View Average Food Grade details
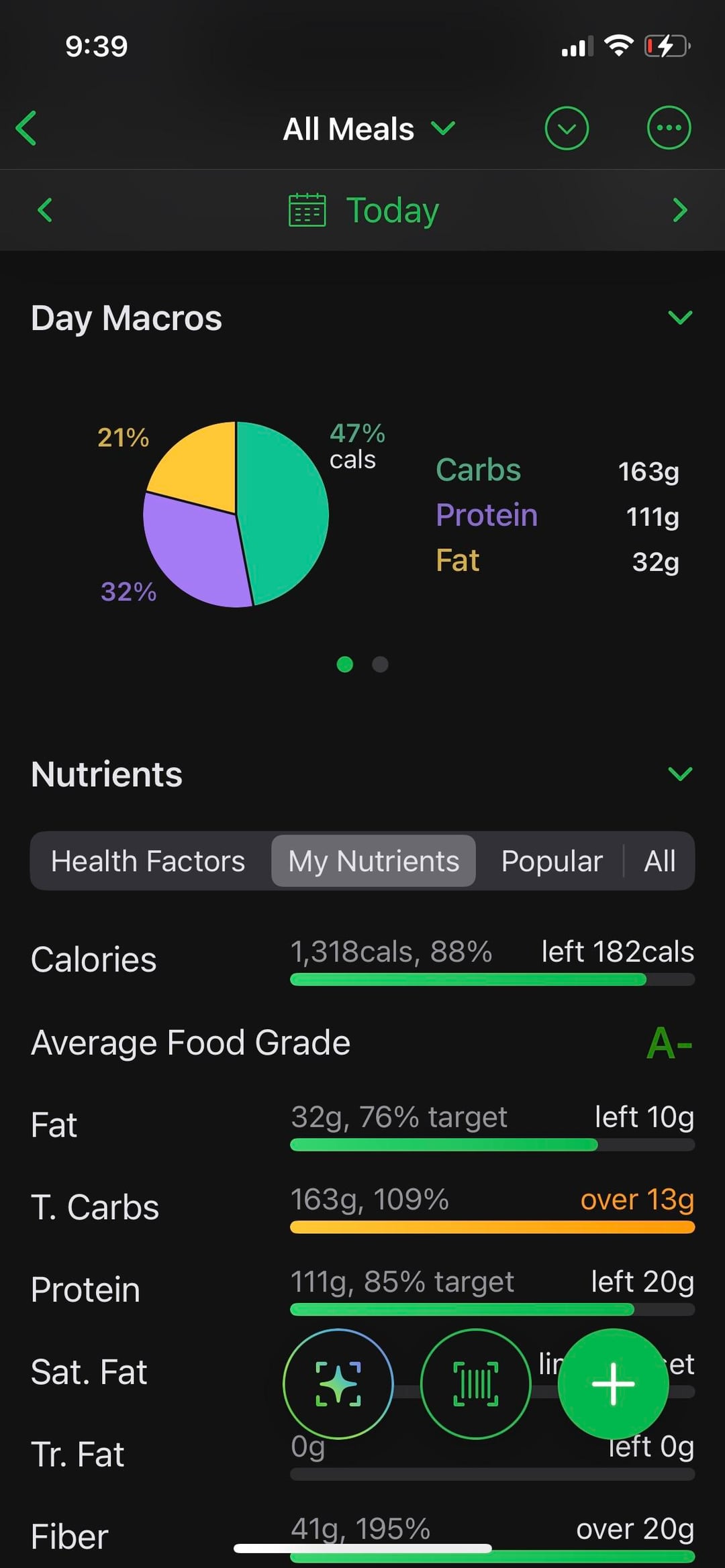725x1568 pixels. point(362,1043)
